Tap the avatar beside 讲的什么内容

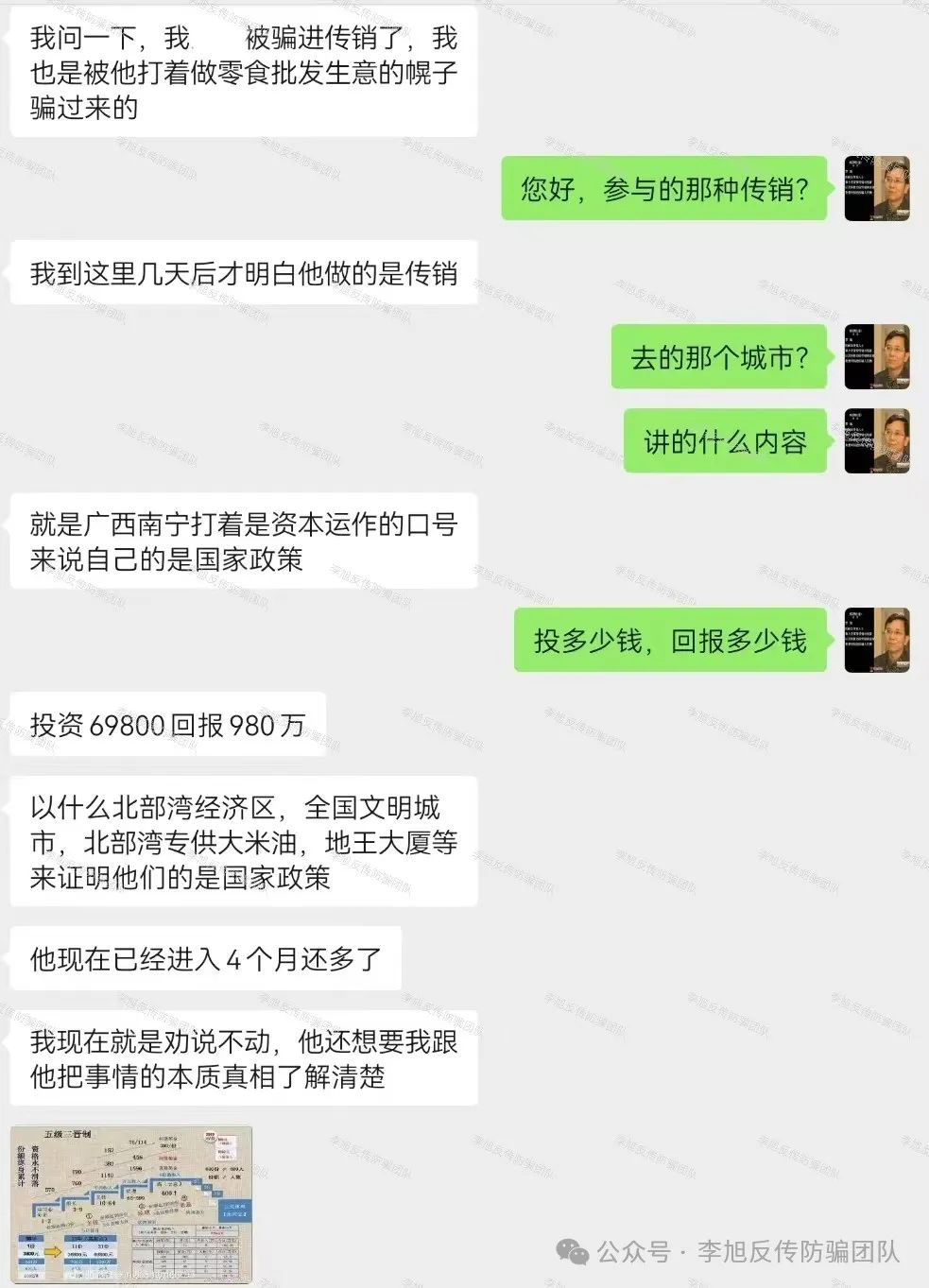tap(876, 440)
